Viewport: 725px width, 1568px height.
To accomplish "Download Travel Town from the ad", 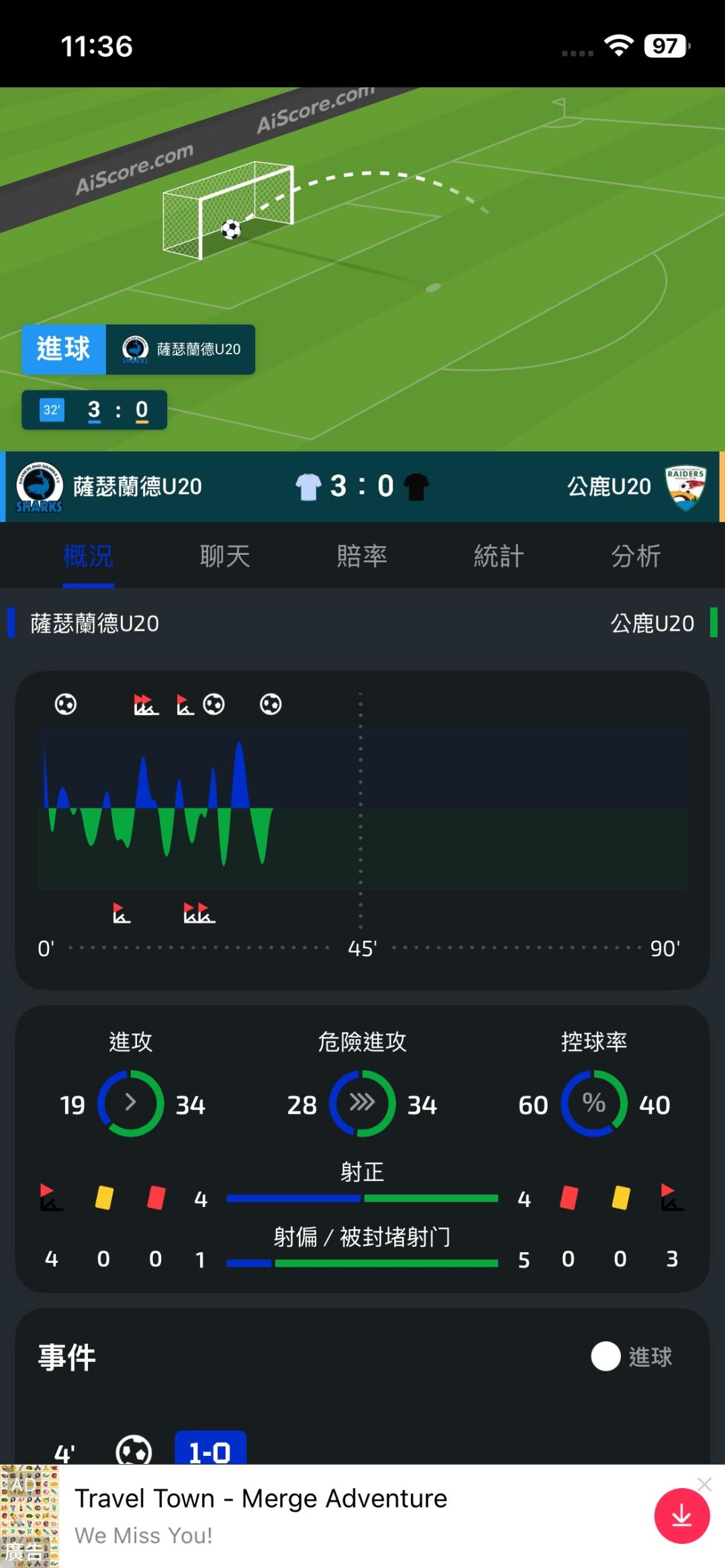I will click(x=682, y=1516).
